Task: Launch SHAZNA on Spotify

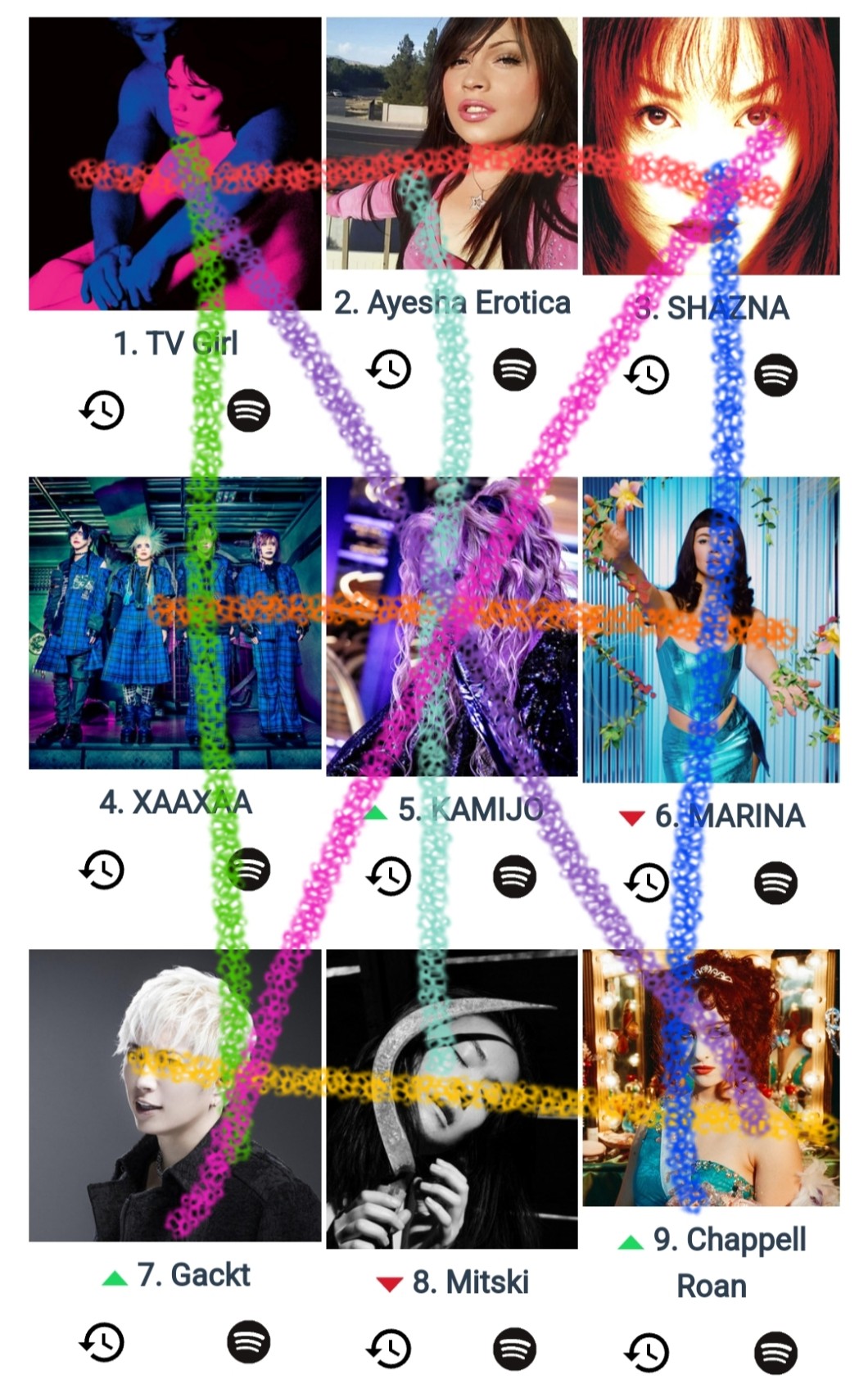Action: point(775,375)
